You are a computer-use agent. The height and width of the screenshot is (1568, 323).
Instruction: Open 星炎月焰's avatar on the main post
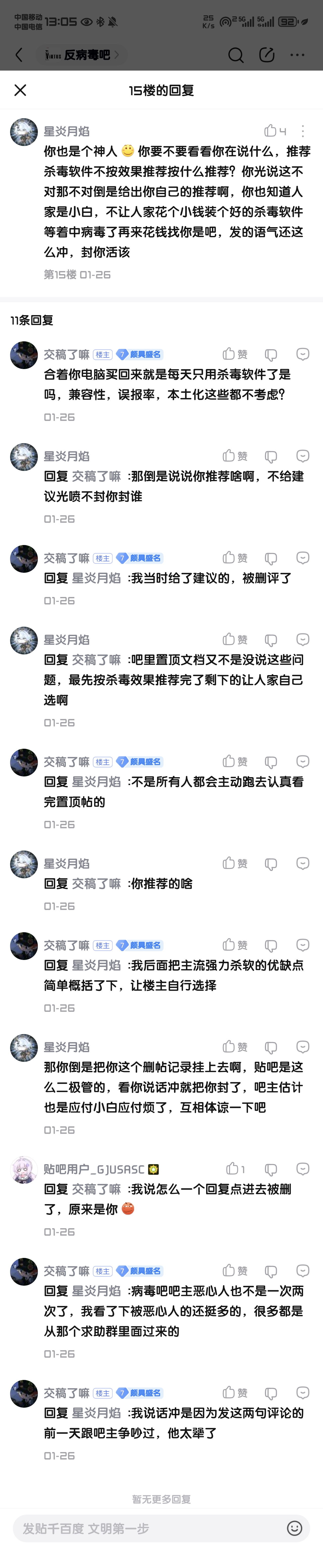tap(24, 132)
